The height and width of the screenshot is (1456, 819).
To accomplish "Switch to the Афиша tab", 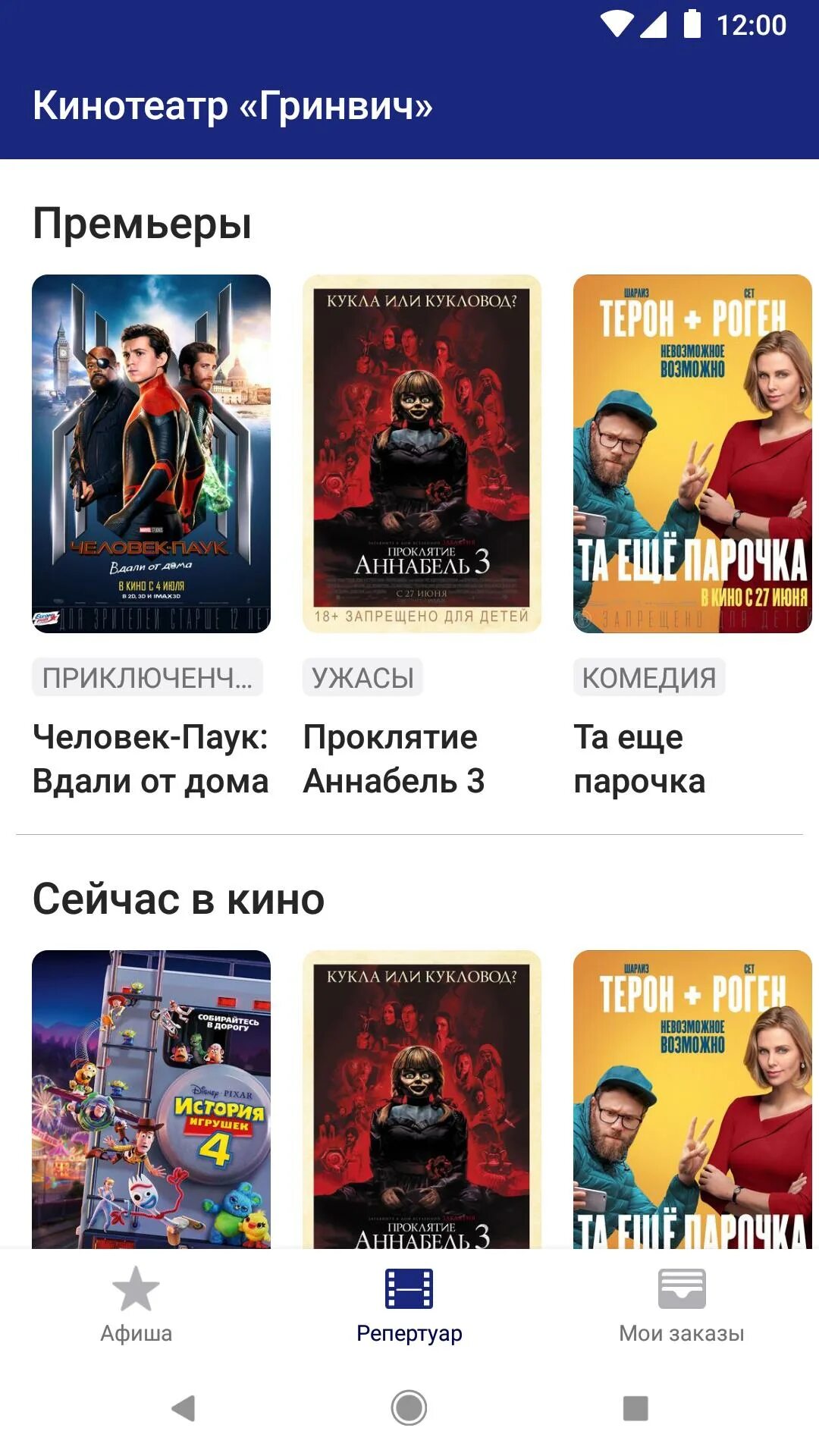I will (x=136, y=1304).
